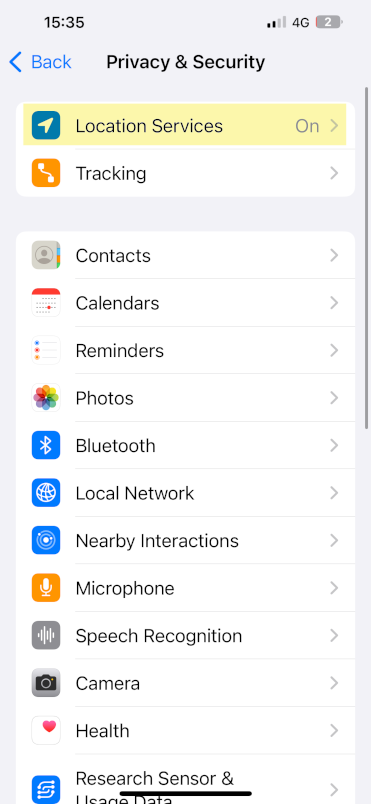Open Bluetooth access settings
The width and height of the screenshot is (371, 804).
pyautogui.click(x=185, y=446)
